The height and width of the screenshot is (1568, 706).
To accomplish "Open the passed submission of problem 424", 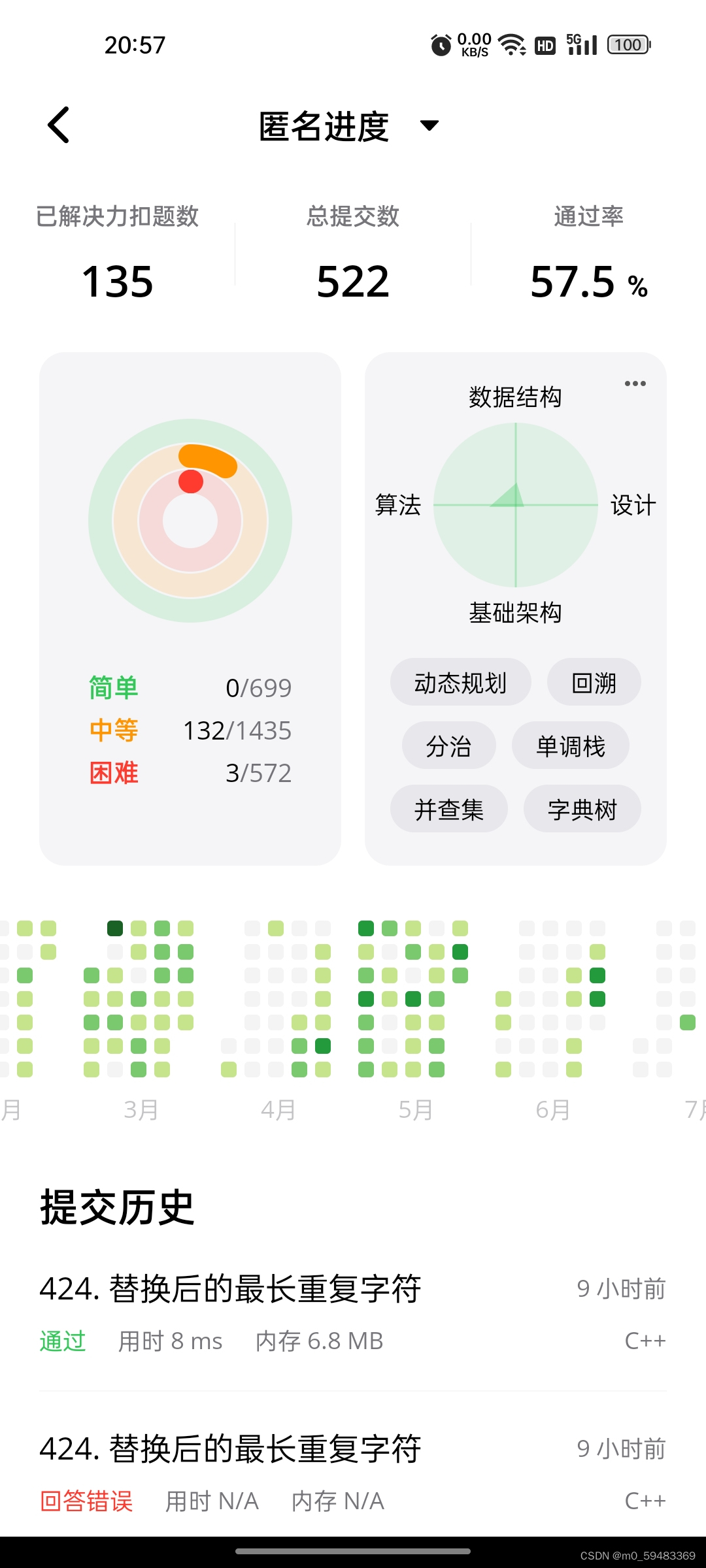I will coord(353,1313).
